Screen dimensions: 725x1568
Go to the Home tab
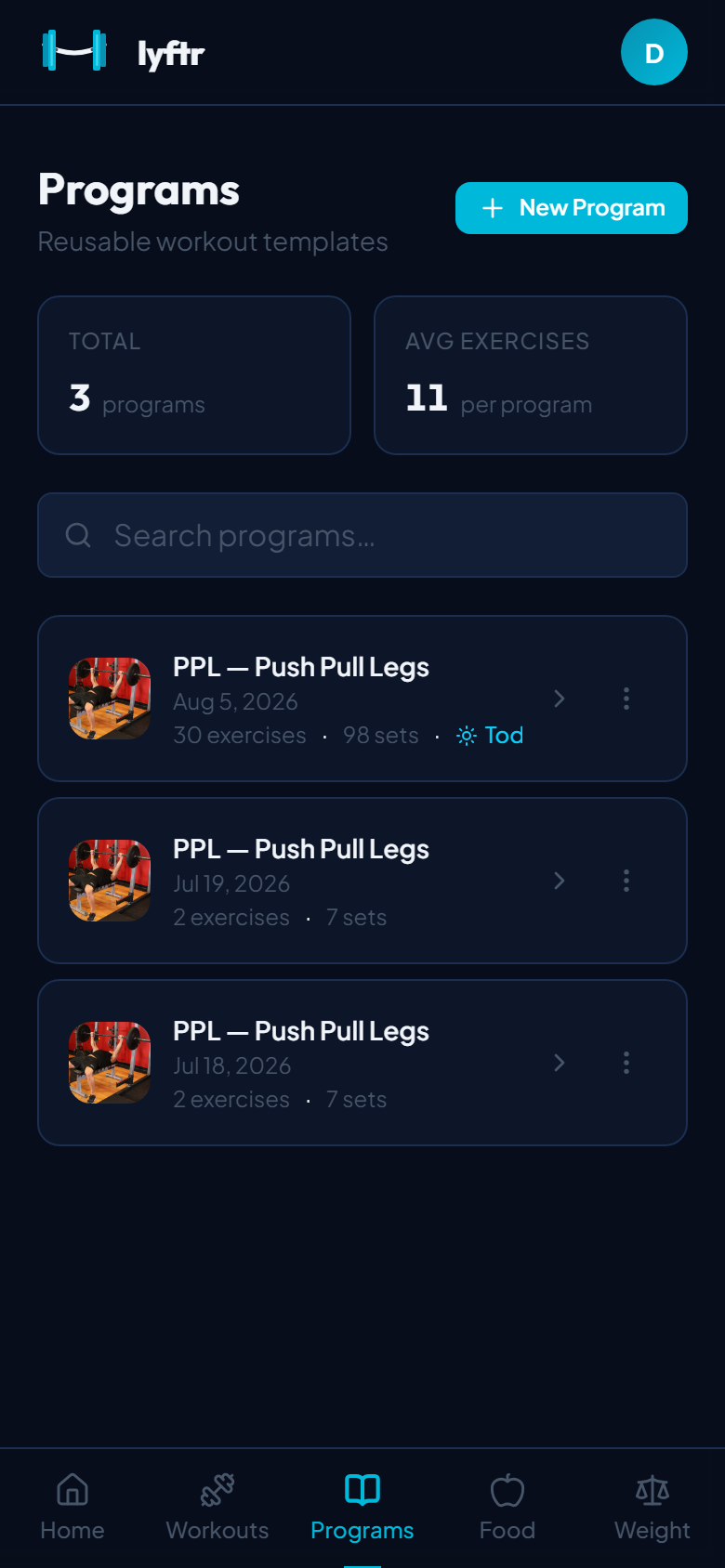click(72, 1507)
